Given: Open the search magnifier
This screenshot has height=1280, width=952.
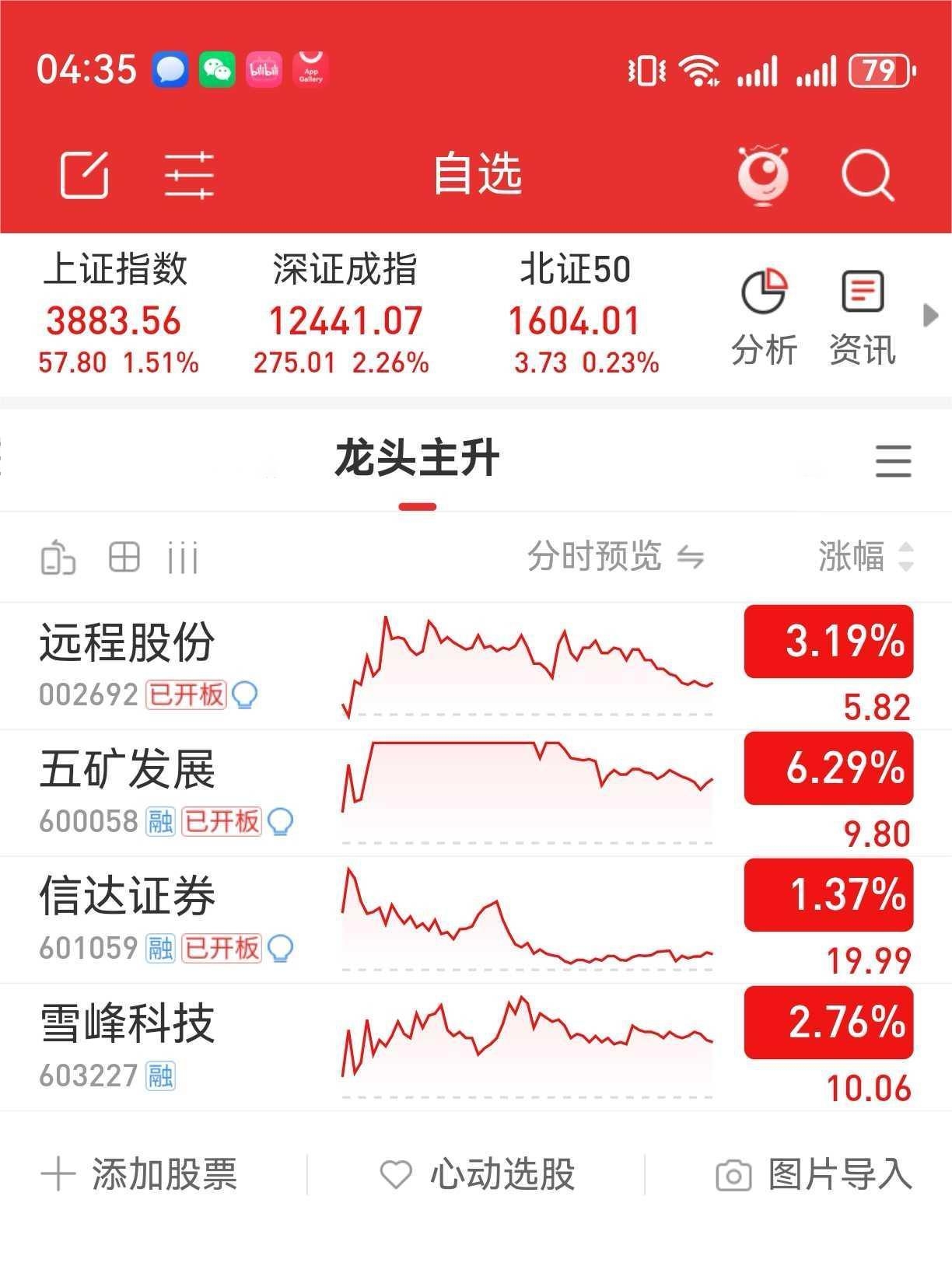Looking at the screenshot, I should pos(867,175).
